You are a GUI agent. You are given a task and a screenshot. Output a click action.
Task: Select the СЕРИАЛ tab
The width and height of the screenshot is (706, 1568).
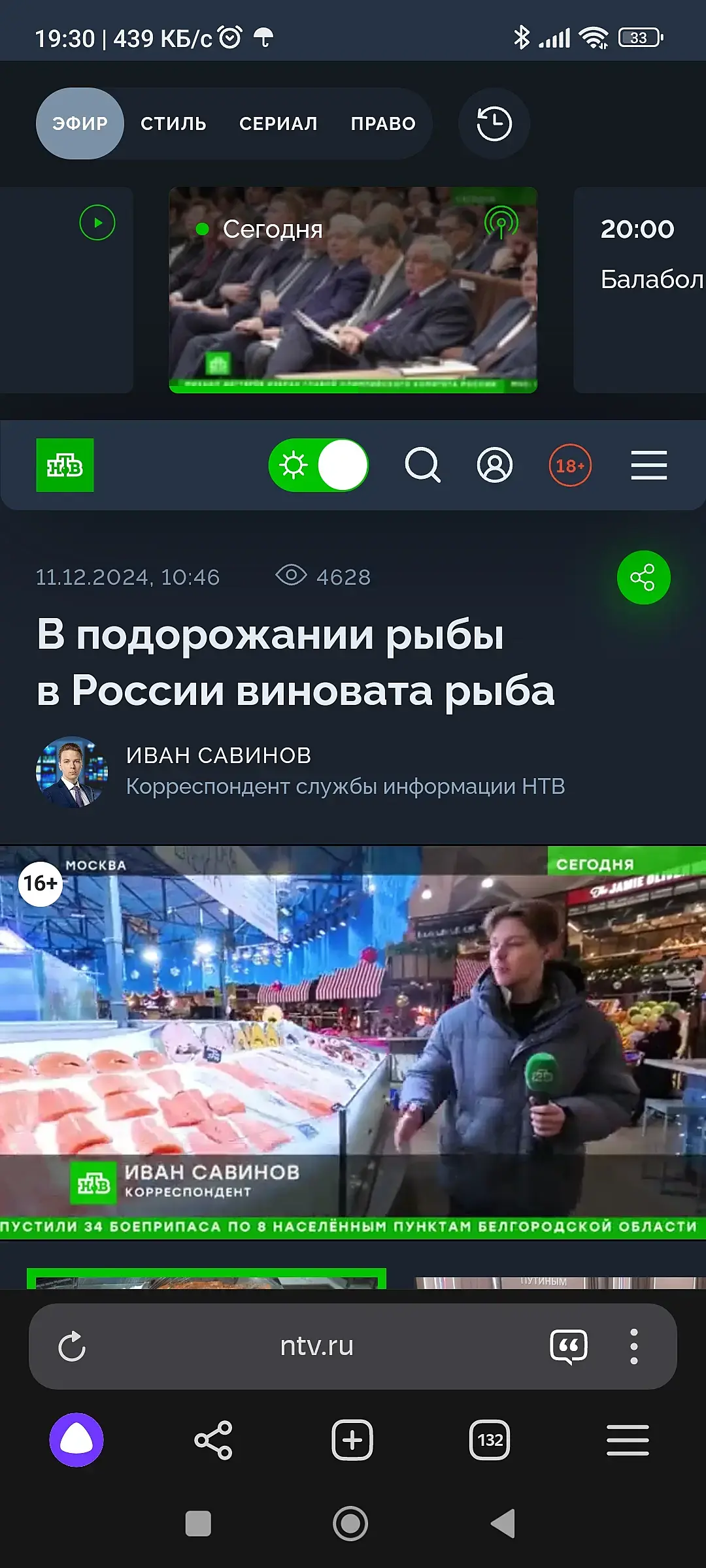point(278,123)
